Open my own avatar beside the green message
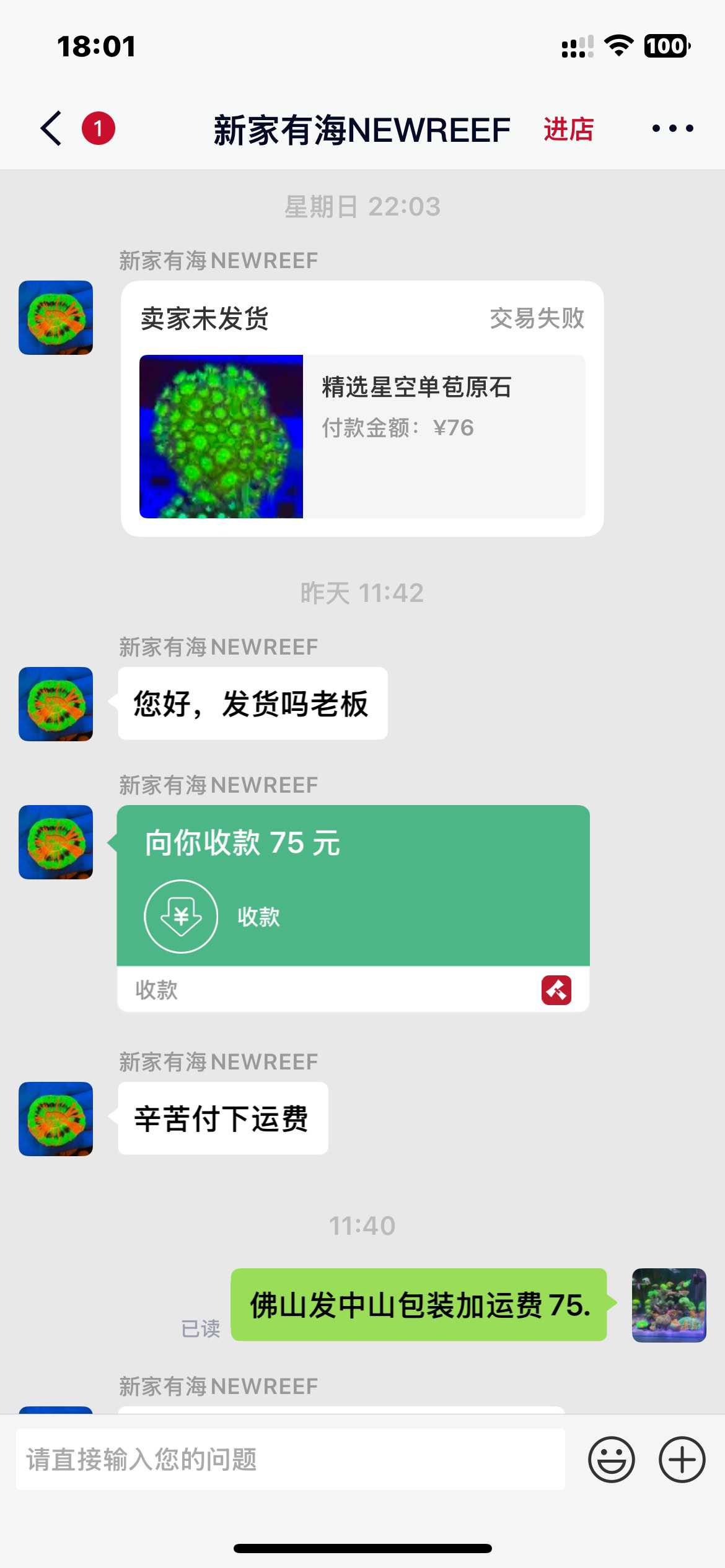This screenshot has width=725, height=1568. (x=669, y=1305)
